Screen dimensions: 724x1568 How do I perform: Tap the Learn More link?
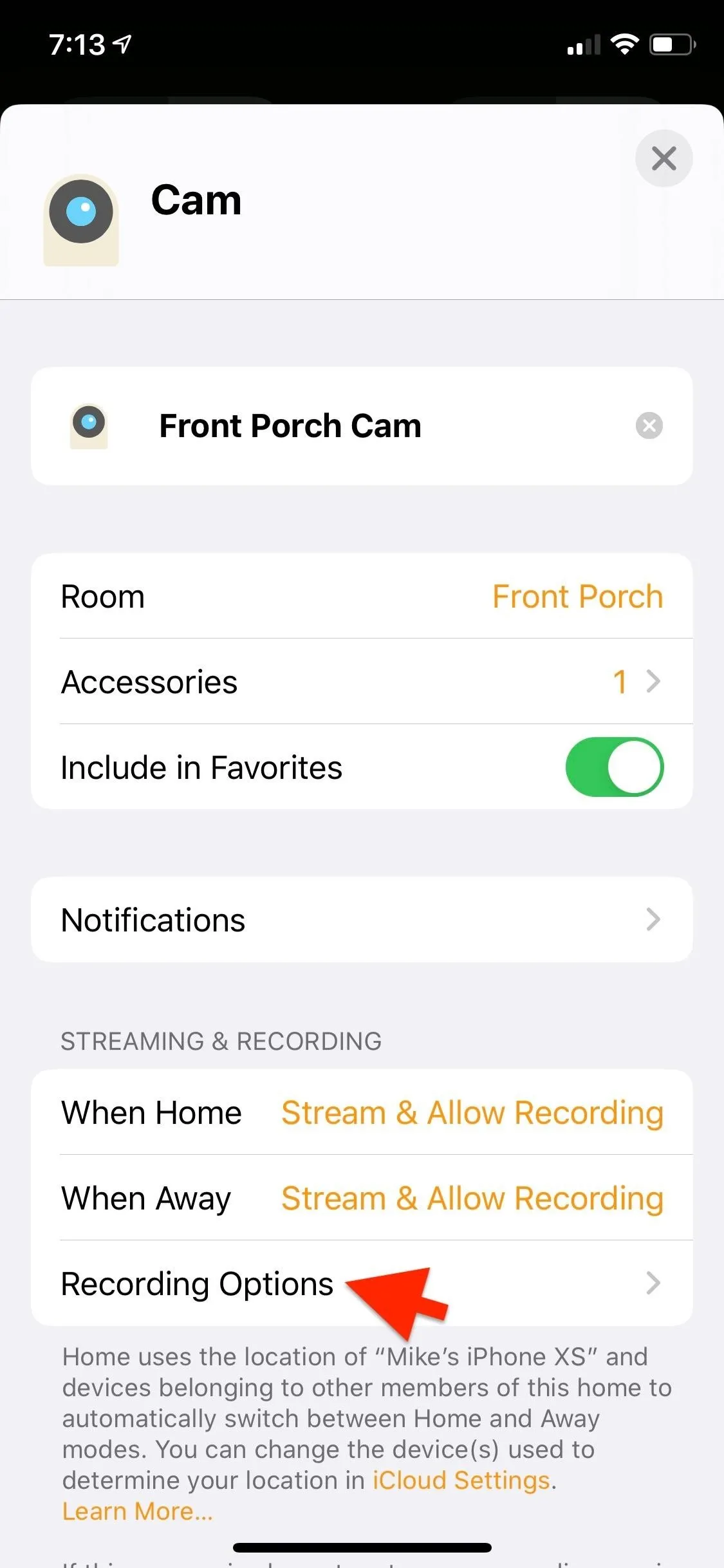click(137, 1511)
